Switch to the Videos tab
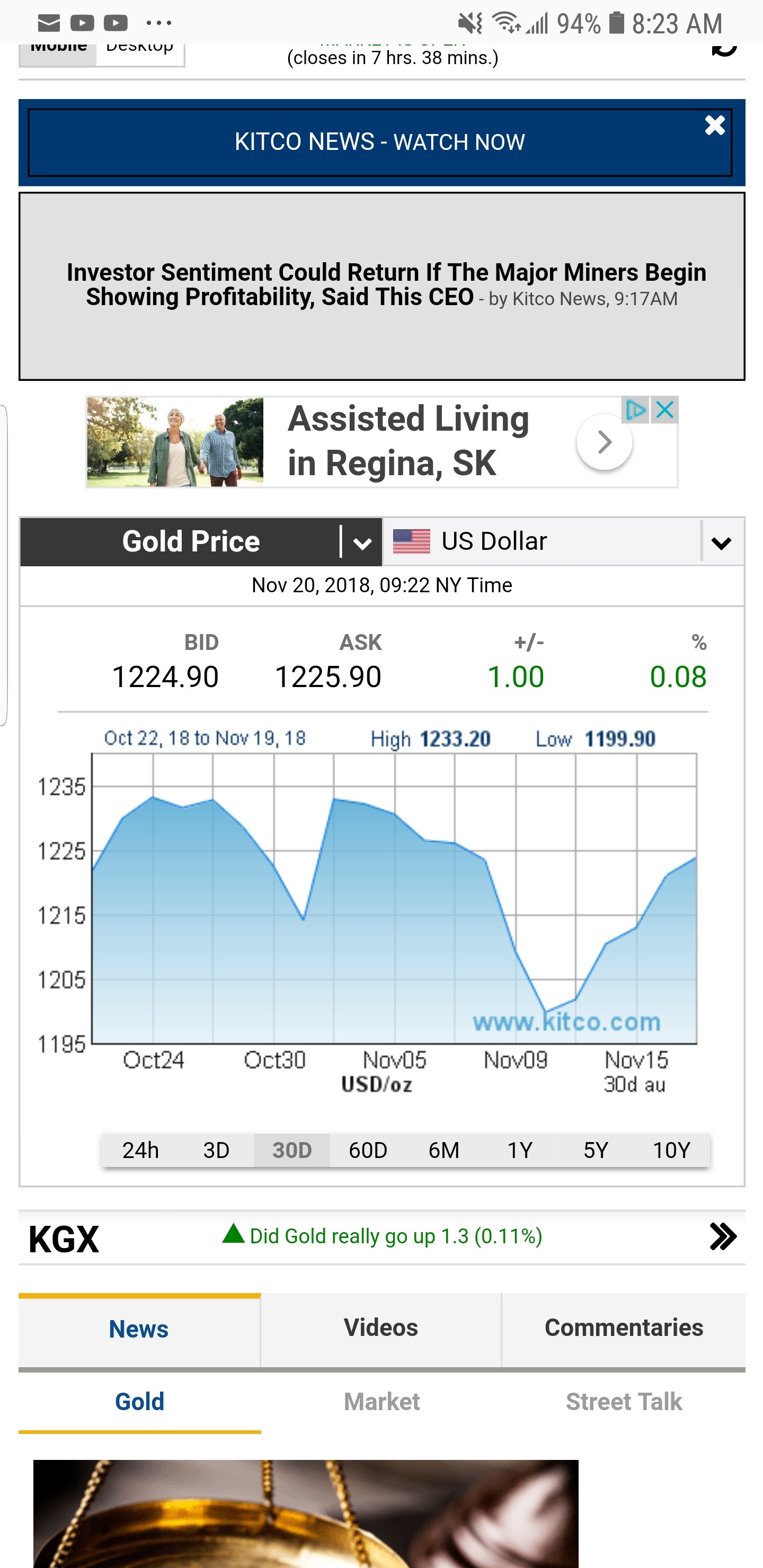The width and height of the screenshot is (763, 1568). tap(380, 1328)
